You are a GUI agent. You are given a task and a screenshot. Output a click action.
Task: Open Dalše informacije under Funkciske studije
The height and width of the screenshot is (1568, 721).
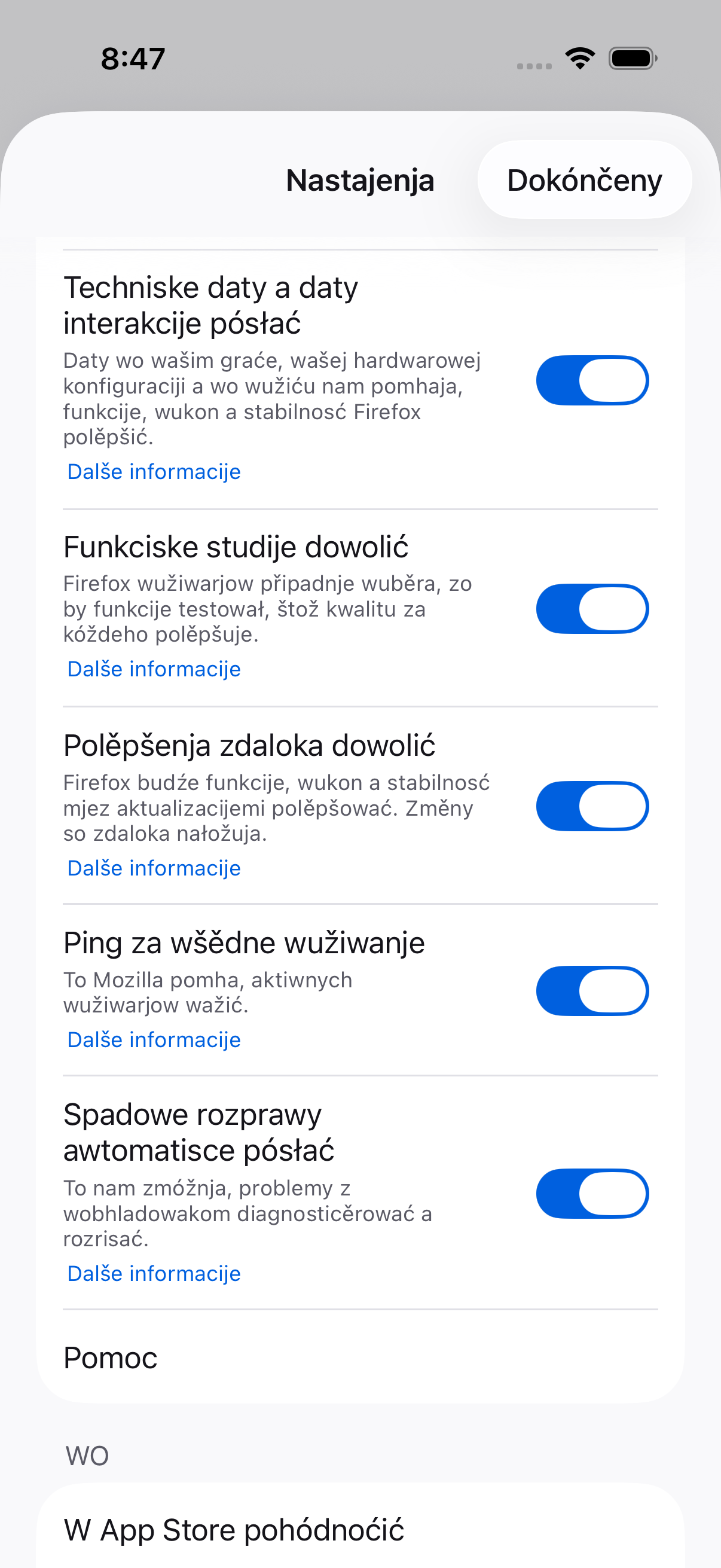[154, 669]
